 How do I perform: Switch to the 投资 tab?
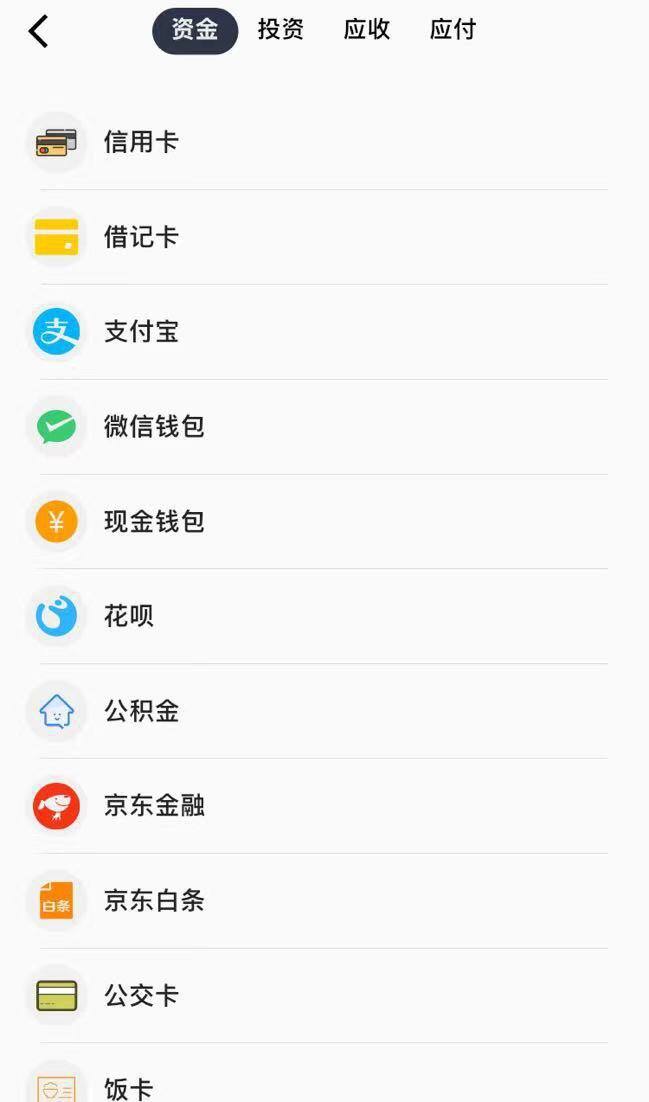[x=281, y=30]
